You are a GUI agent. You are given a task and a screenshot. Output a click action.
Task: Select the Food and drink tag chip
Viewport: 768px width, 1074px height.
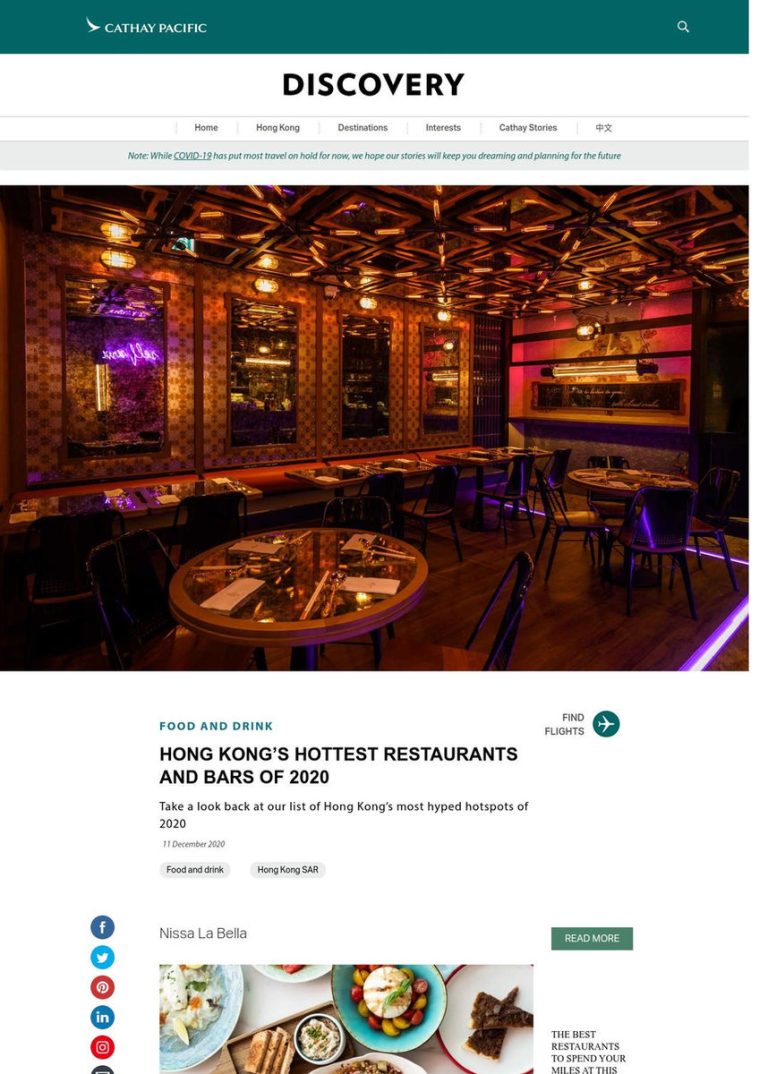click(195, 870)
